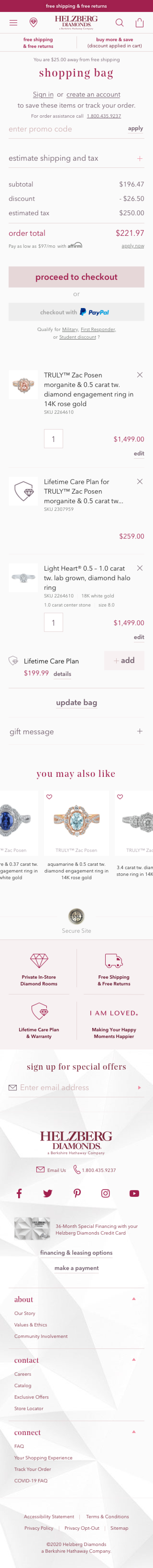Open the Affirm apply now link
Image resolution: width=153 pixels, height=1568 pixels.
(x=132, y=246)
